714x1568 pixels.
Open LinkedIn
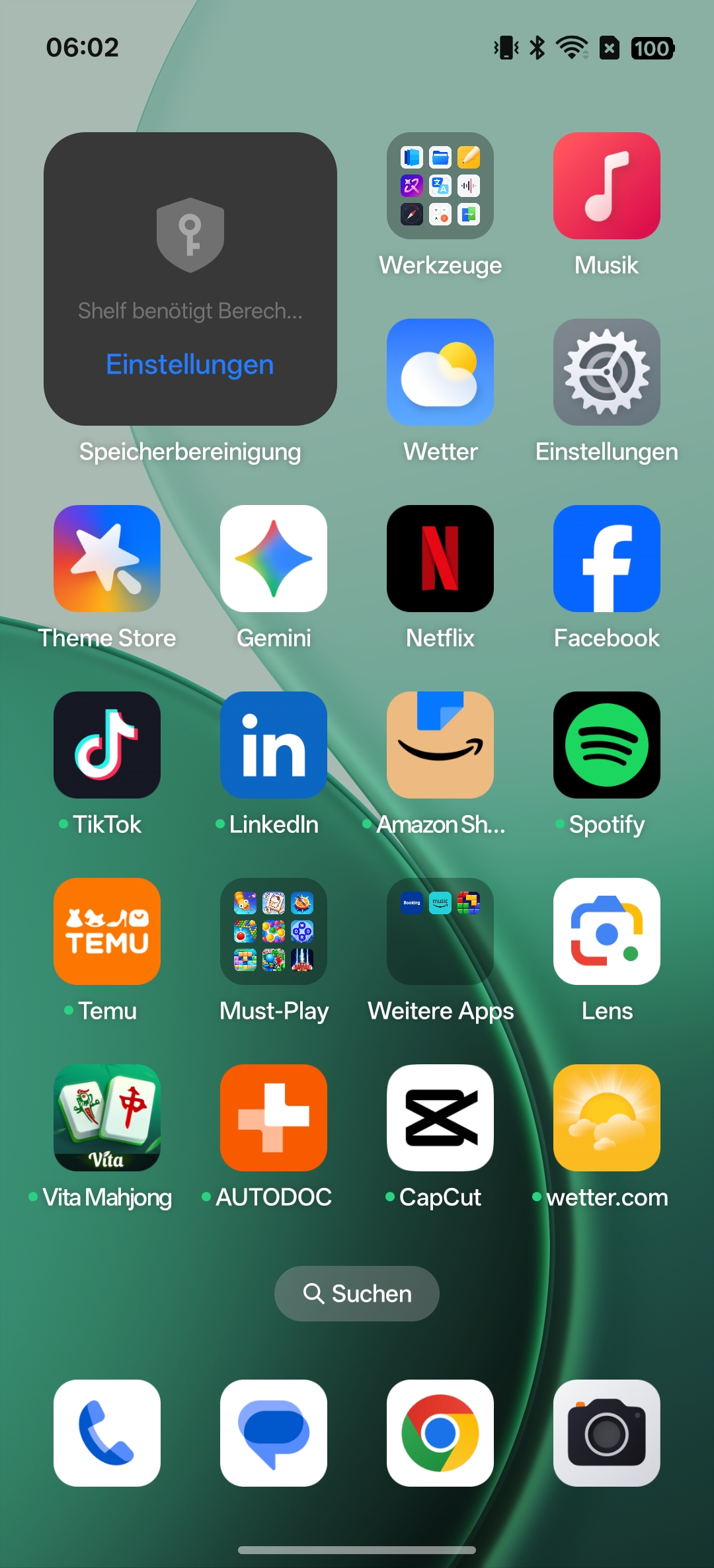pos(274,745)
